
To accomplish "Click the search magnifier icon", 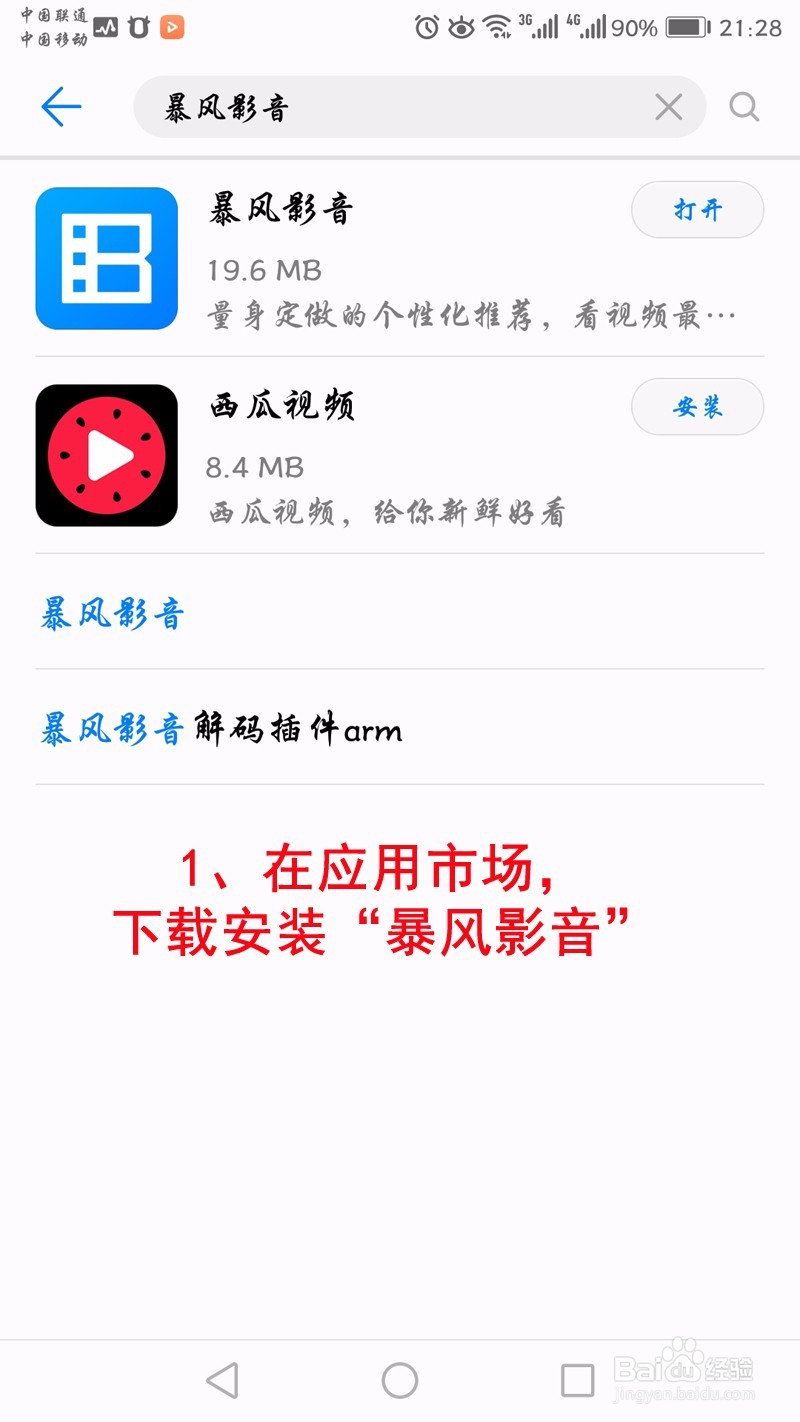I will tap(744, 107).
